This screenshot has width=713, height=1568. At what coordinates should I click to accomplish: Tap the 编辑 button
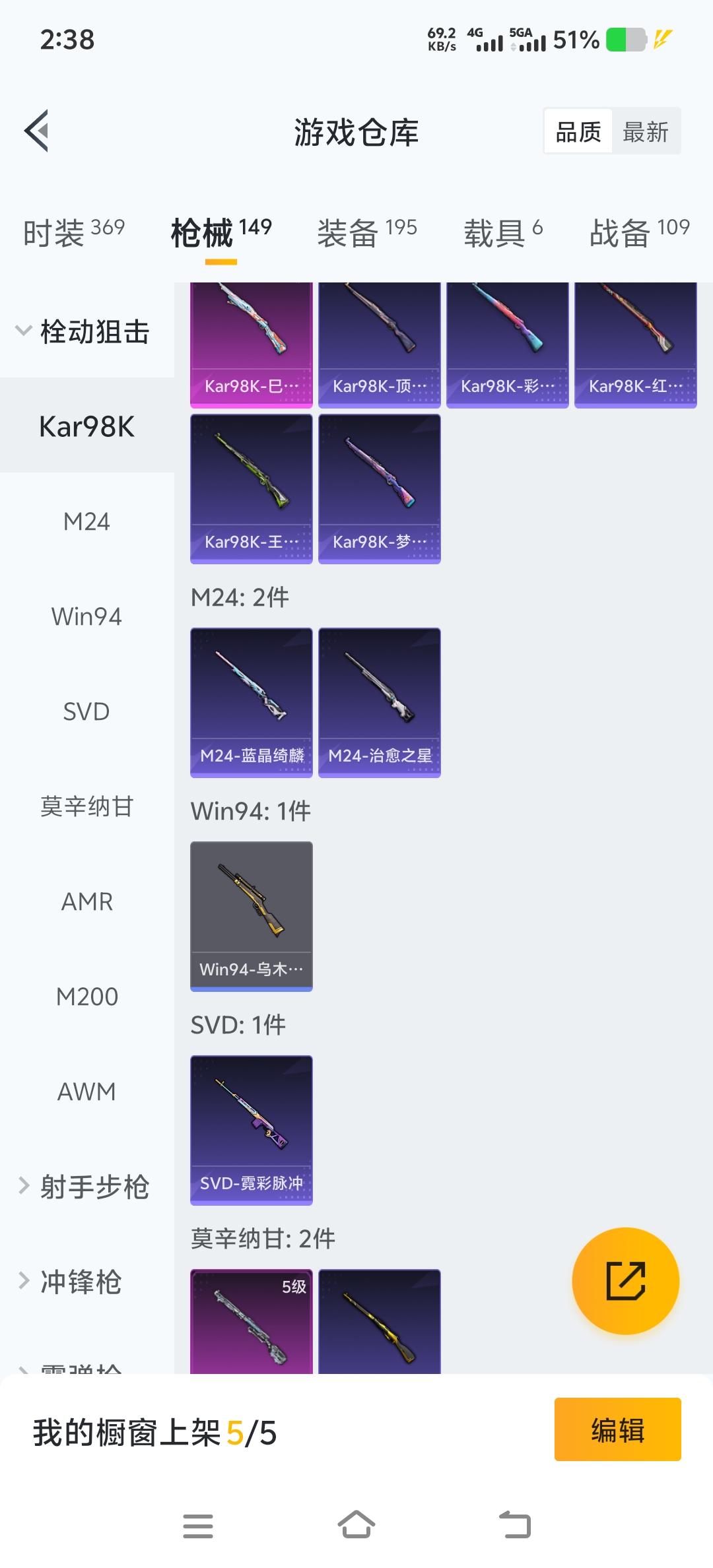[617, 1429]
